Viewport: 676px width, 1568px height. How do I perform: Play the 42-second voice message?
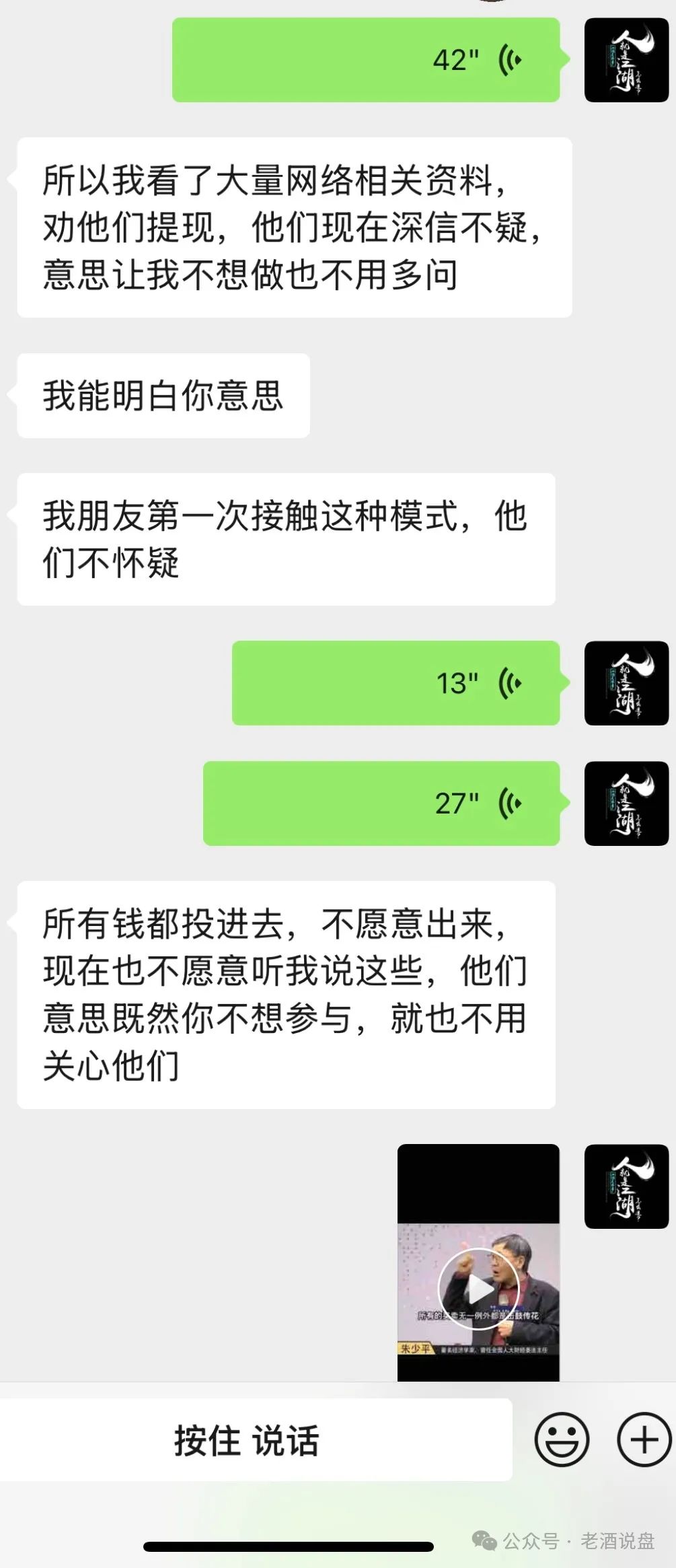[x=367, y=61]
